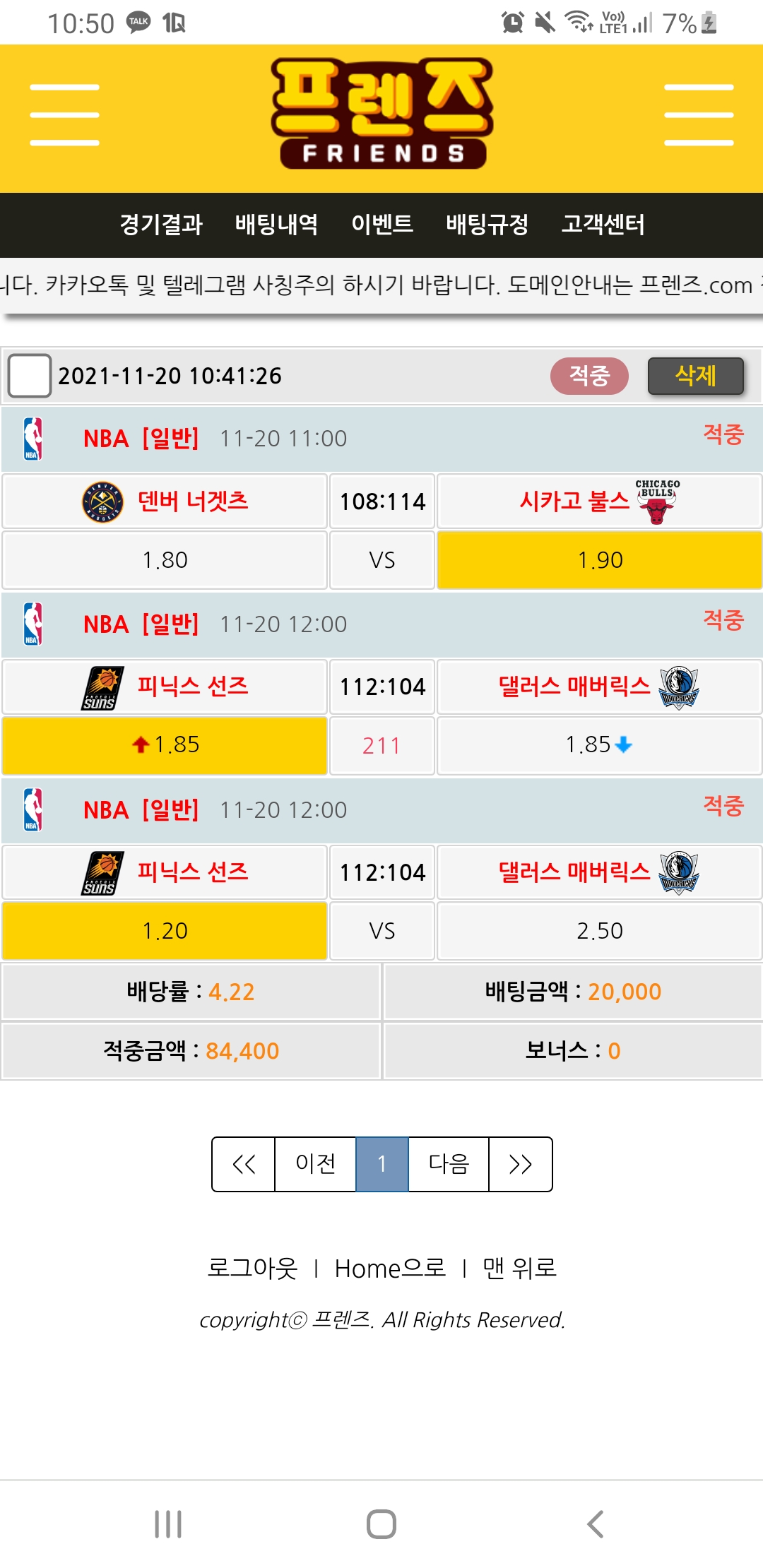Viewport: 763px width, 1568px height.
Task: Switch to 이벤트 tab
Action: tap(381, 225)
